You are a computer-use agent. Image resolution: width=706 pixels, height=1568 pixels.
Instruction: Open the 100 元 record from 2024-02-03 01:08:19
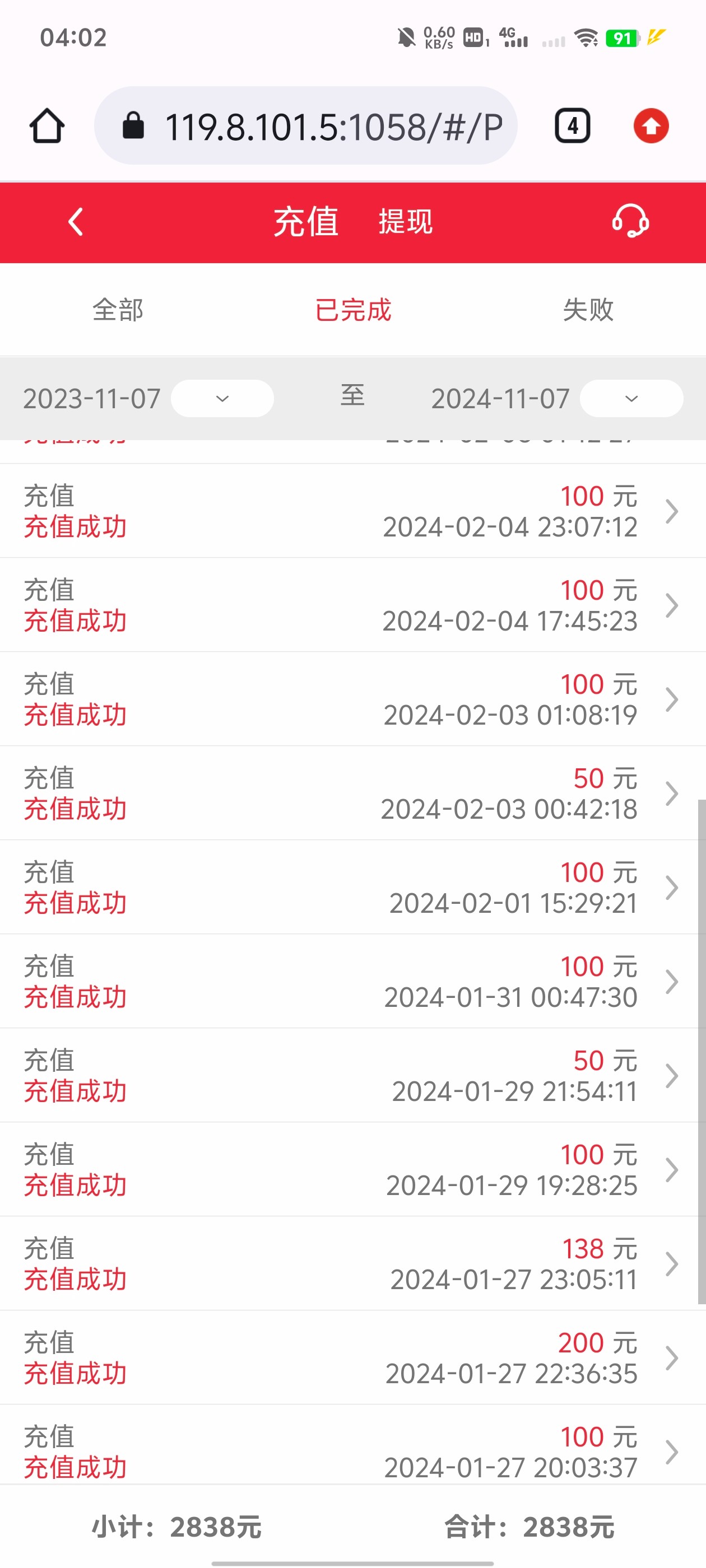point(352,699)
